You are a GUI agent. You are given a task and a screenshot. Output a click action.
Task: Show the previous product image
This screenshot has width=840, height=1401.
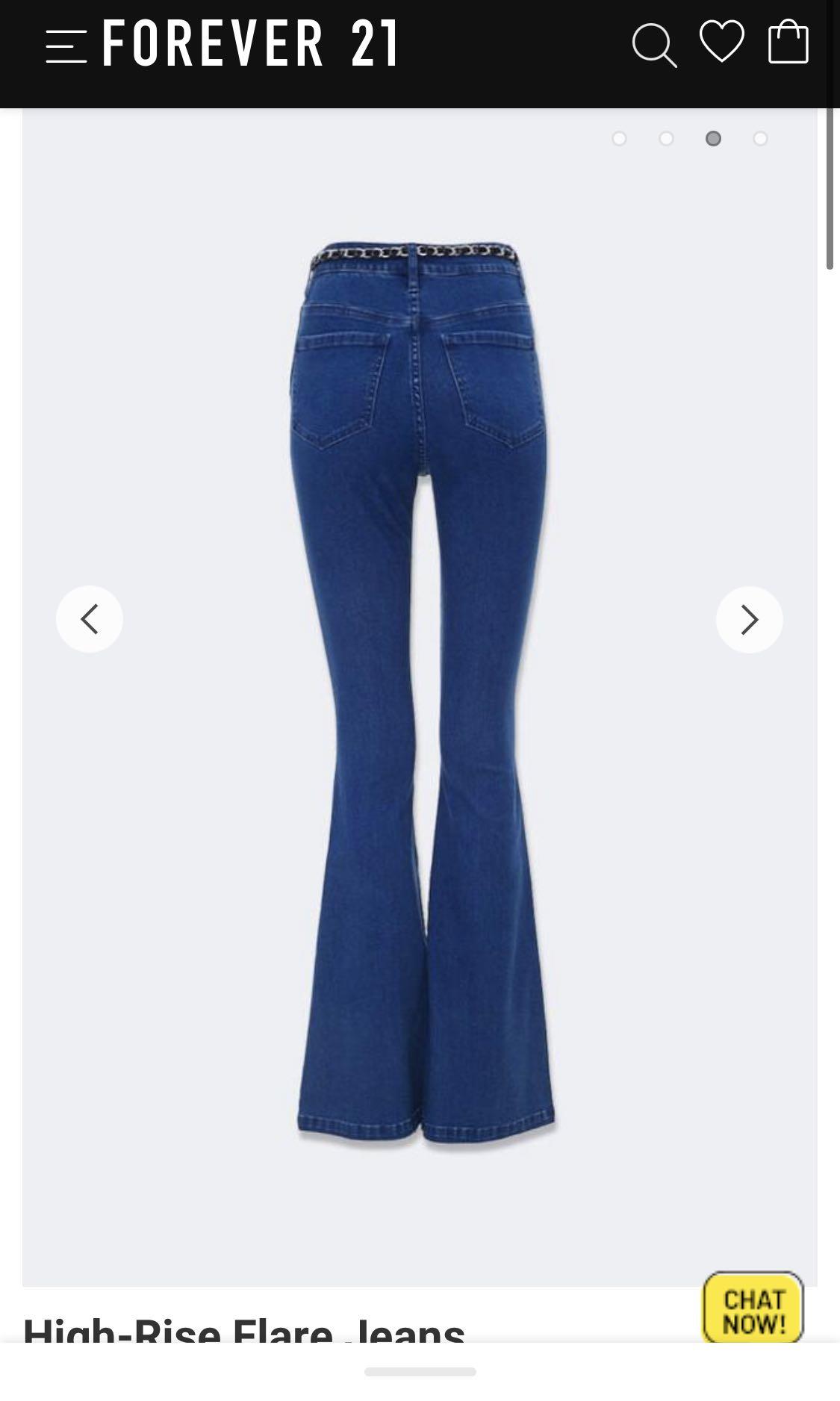point(90,619)
